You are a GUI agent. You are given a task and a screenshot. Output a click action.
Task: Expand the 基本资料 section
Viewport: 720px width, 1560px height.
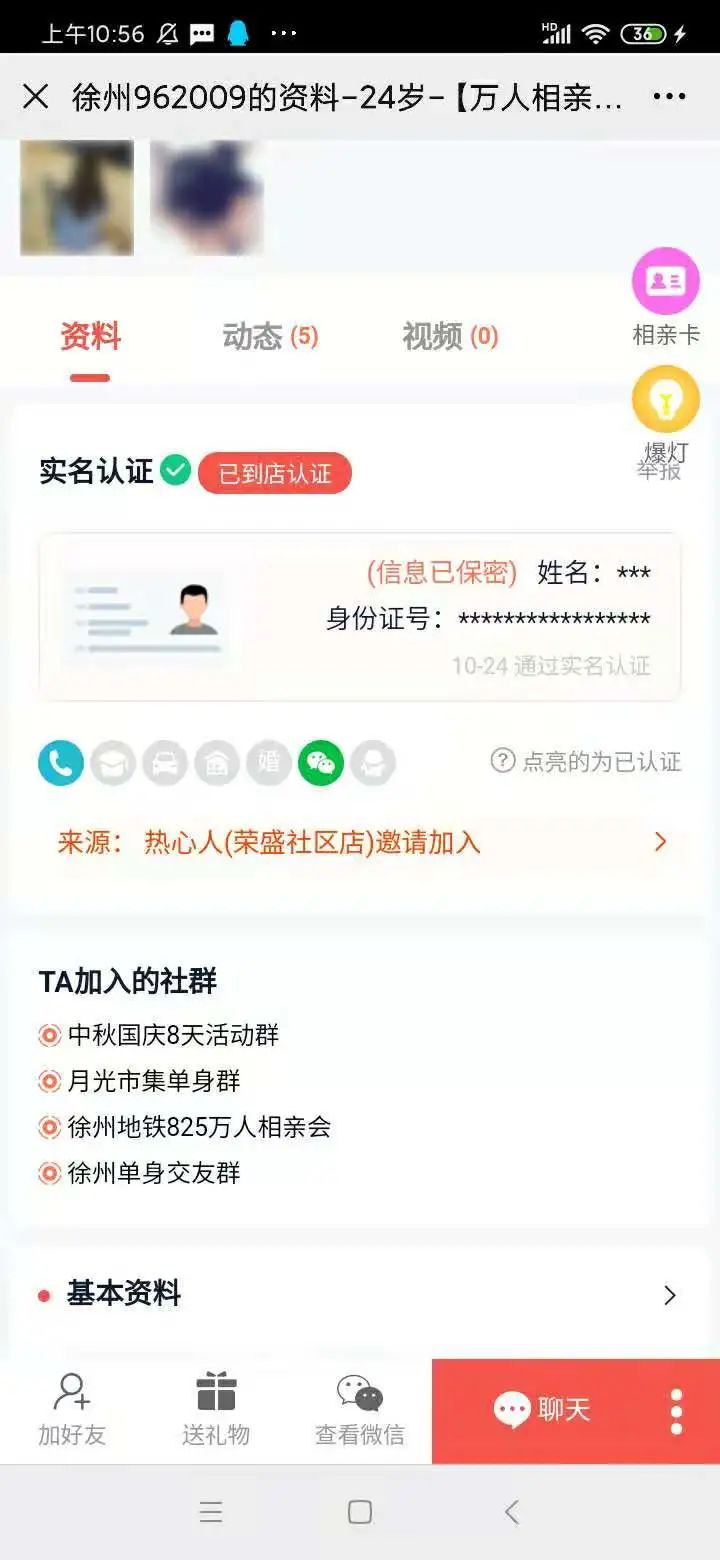coord(360,1295)
